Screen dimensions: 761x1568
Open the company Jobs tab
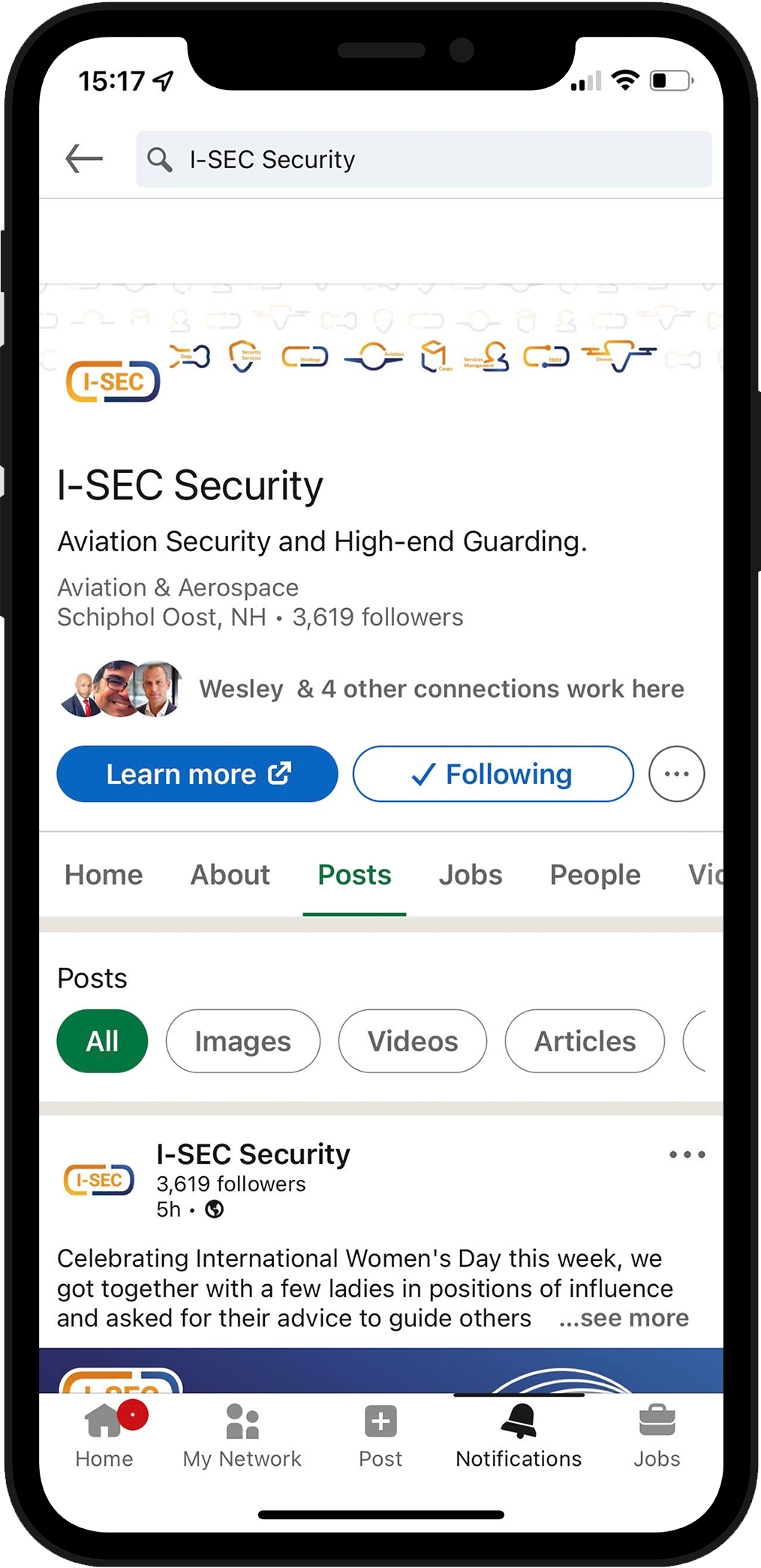coord(471,875)
